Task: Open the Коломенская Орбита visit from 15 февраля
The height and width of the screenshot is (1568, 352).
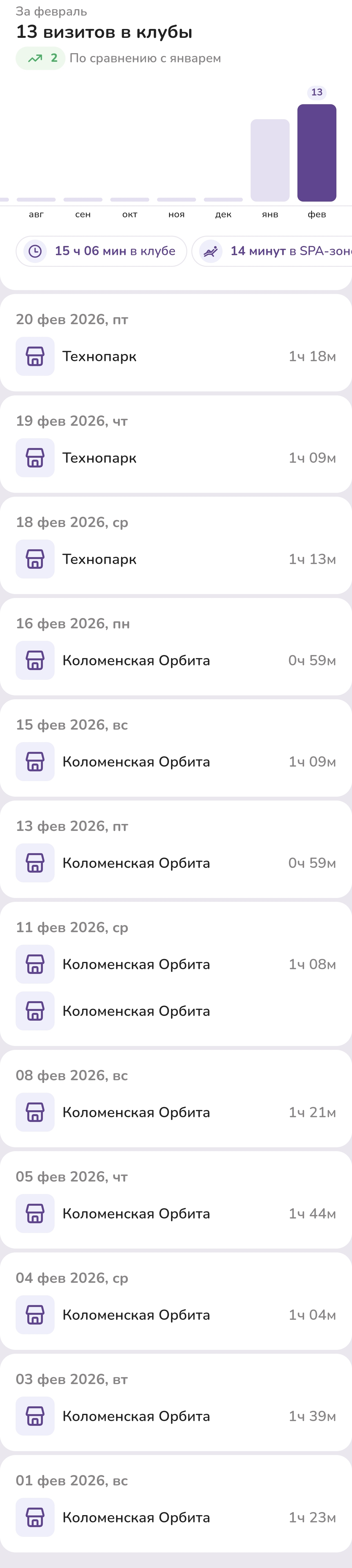Action: (x=175, y=762)
